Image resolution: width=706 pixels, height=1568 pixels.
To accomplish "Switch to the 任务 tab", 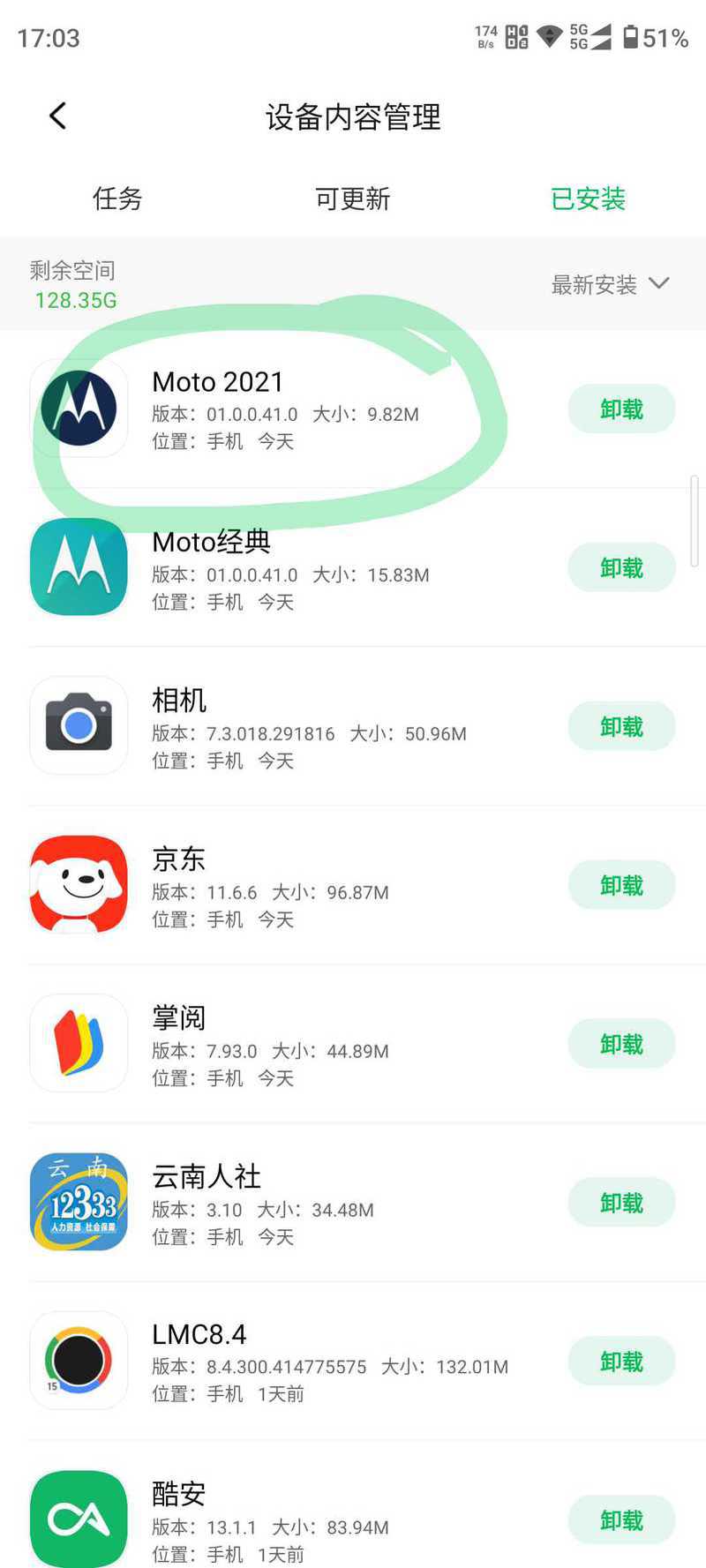I will click(117, 199).
